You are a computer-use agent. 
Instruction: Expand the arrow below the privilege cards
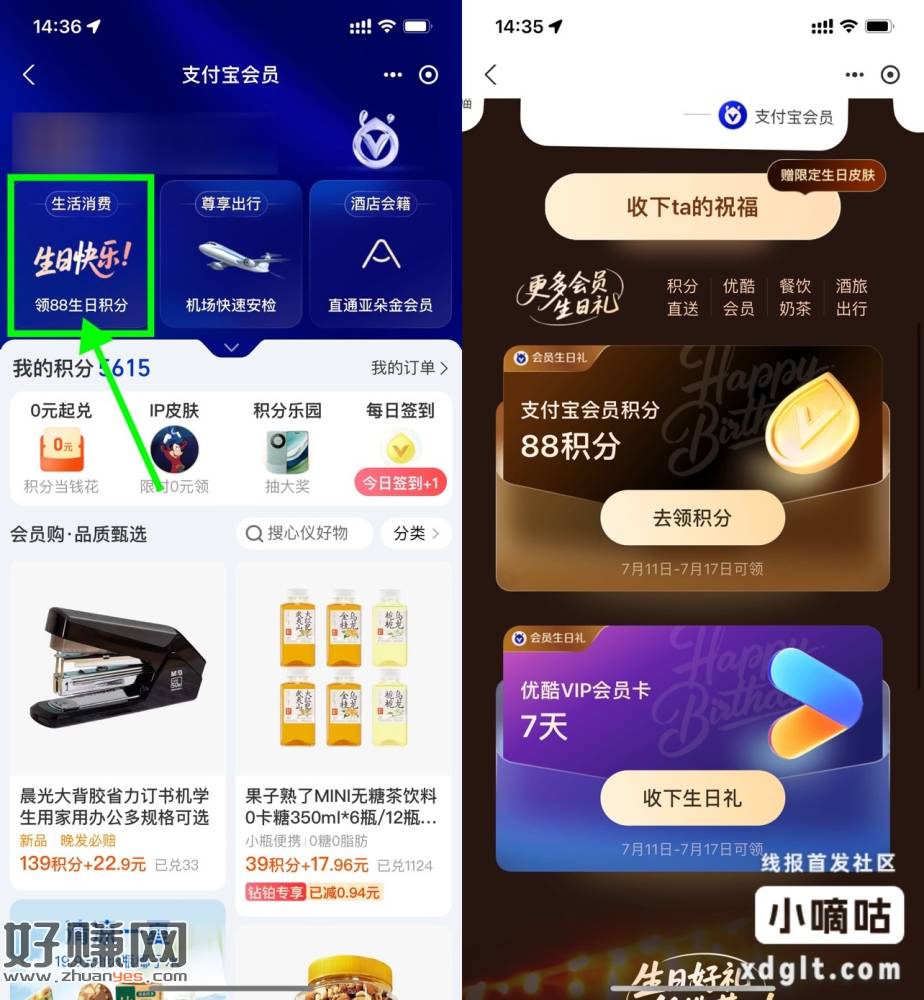click(231, 347)
